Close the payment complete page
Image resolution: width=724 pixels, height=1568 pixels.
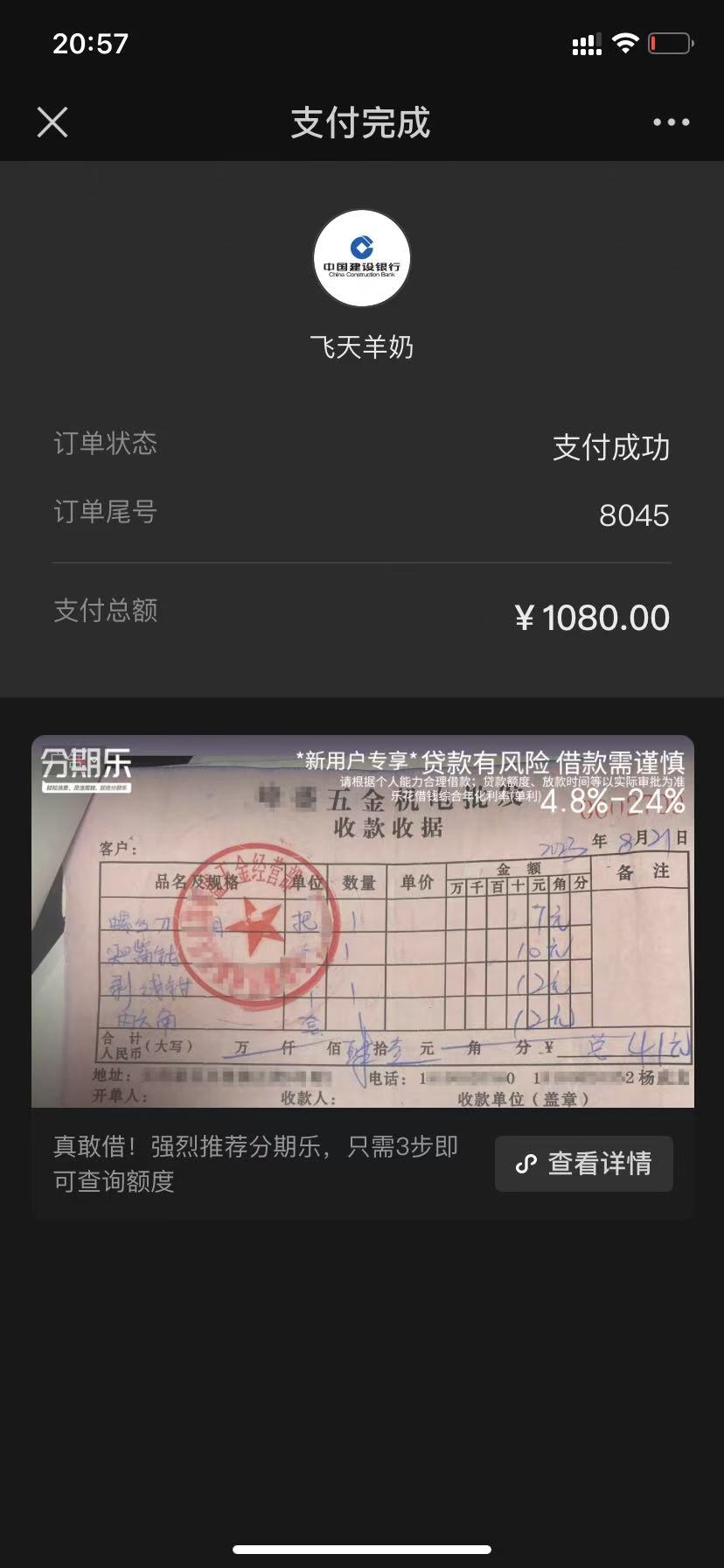(x=52, y=122)
